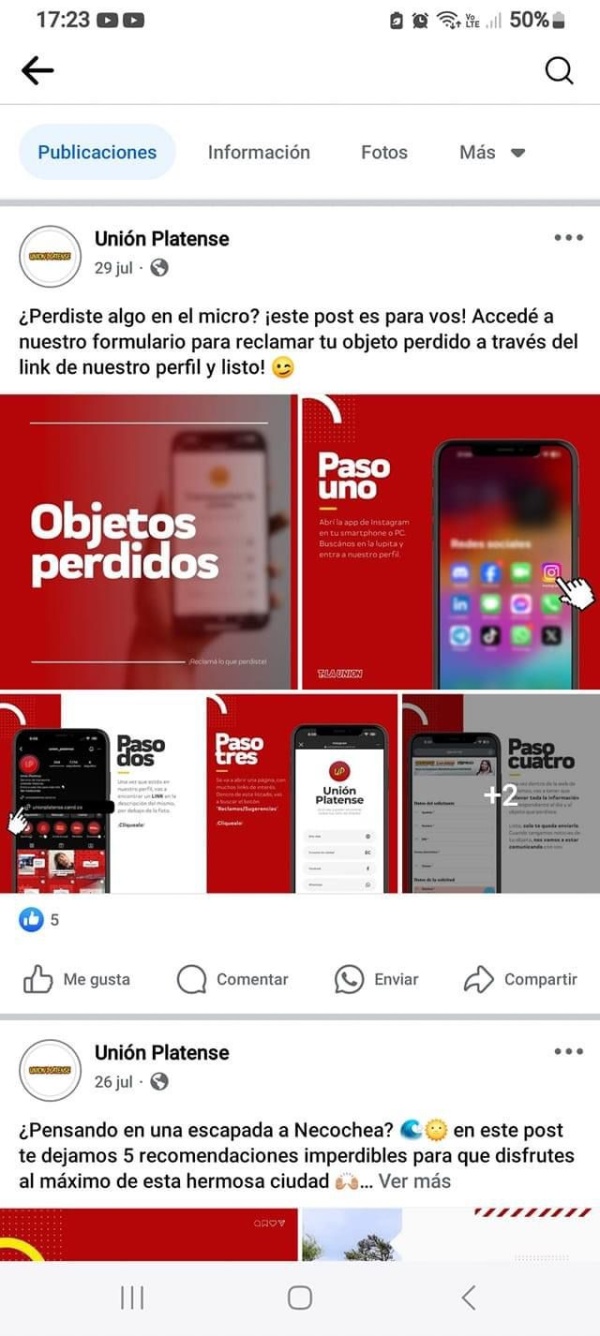The image size is (600, 1336).
Task: Open the Fotos tab
Action: [x=384, y=152]
